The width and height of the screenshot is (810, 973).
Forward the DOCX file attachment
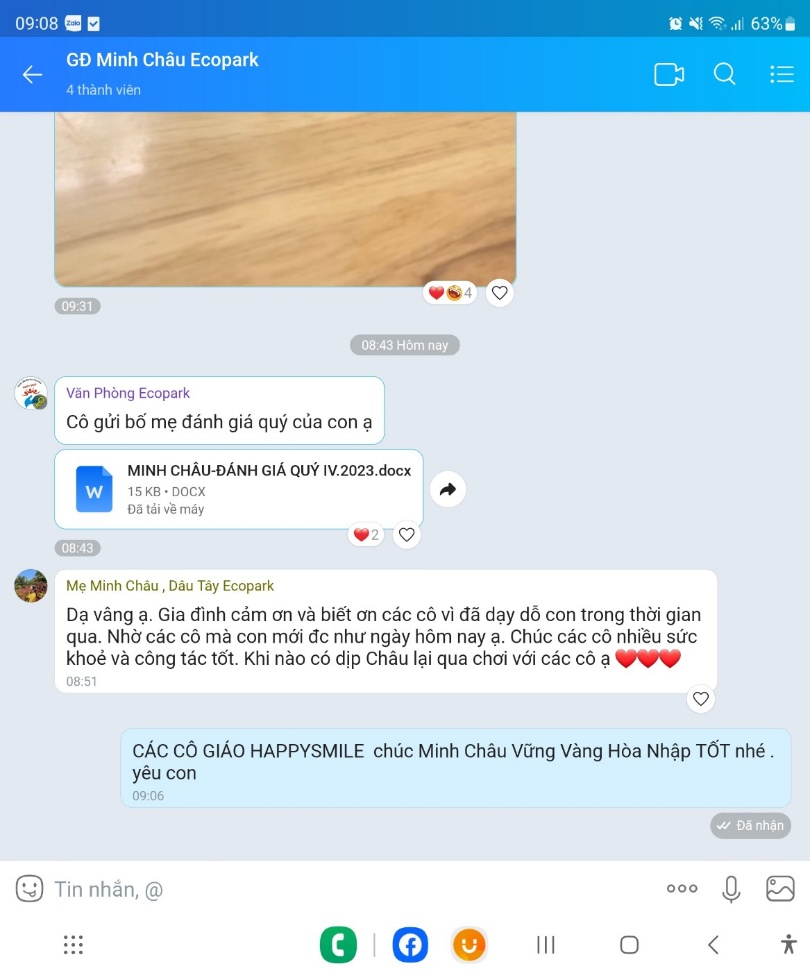coord(447,489)
